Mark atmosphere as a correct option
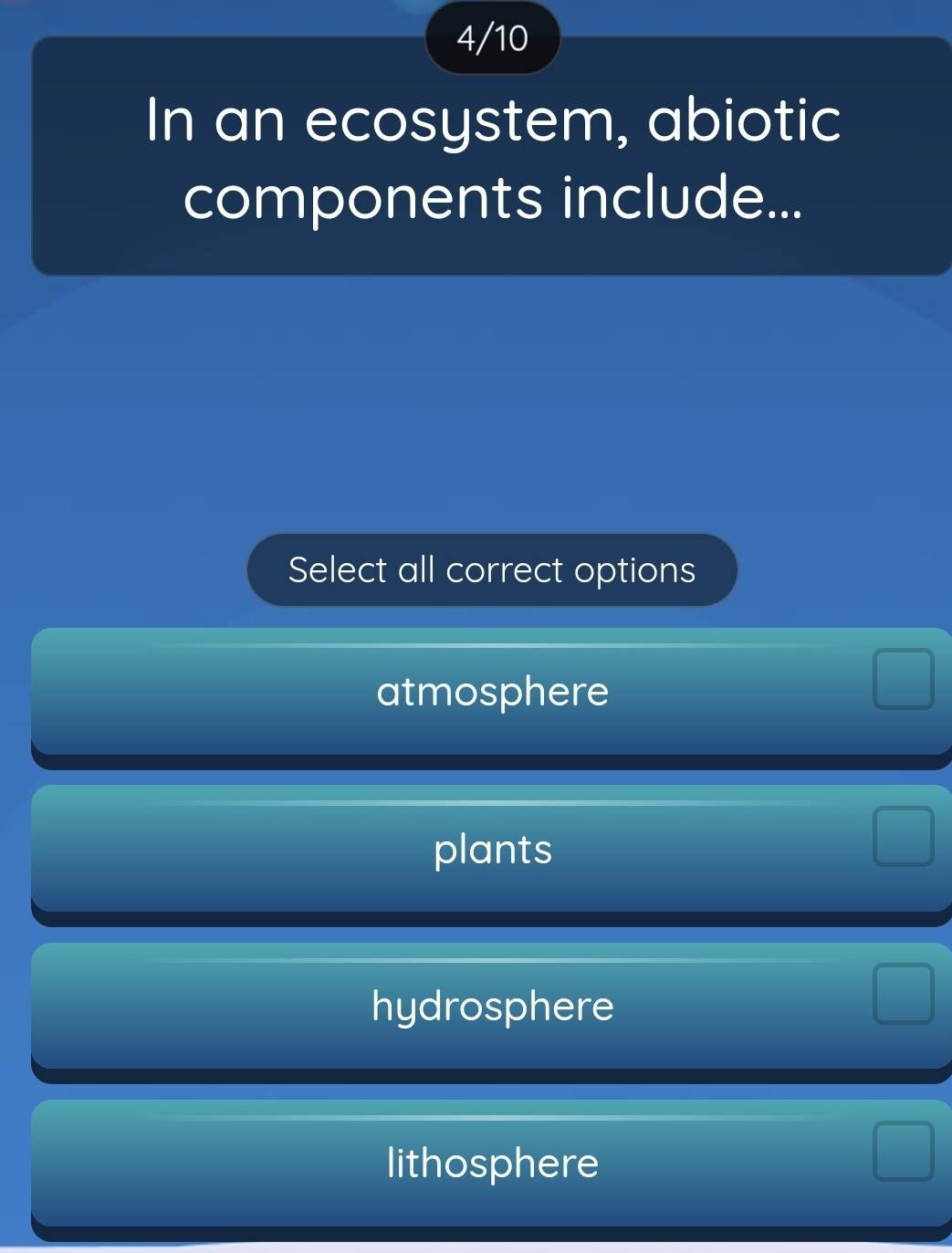 [x=902, y=679]
